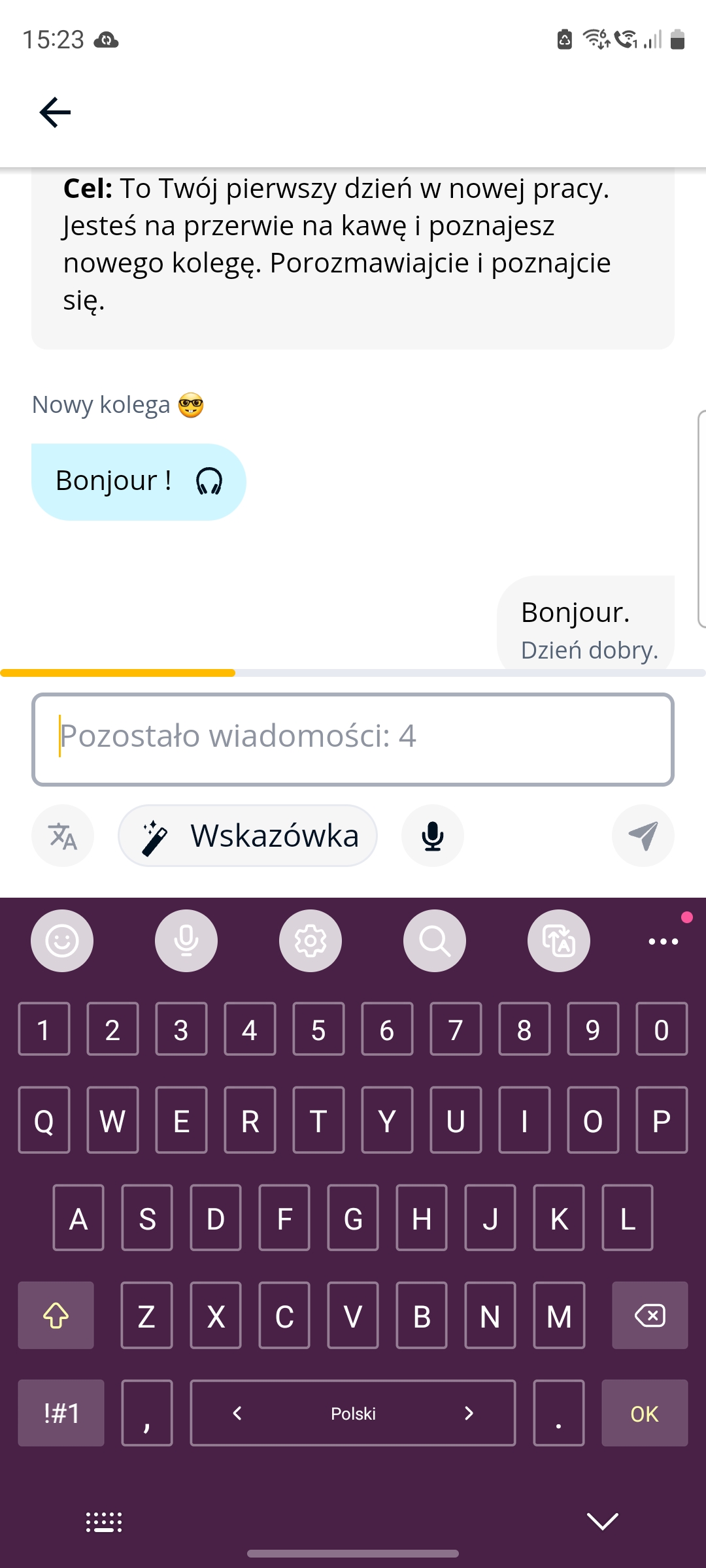Play audio for the Bonjour ! message

[x=209, y=482]
